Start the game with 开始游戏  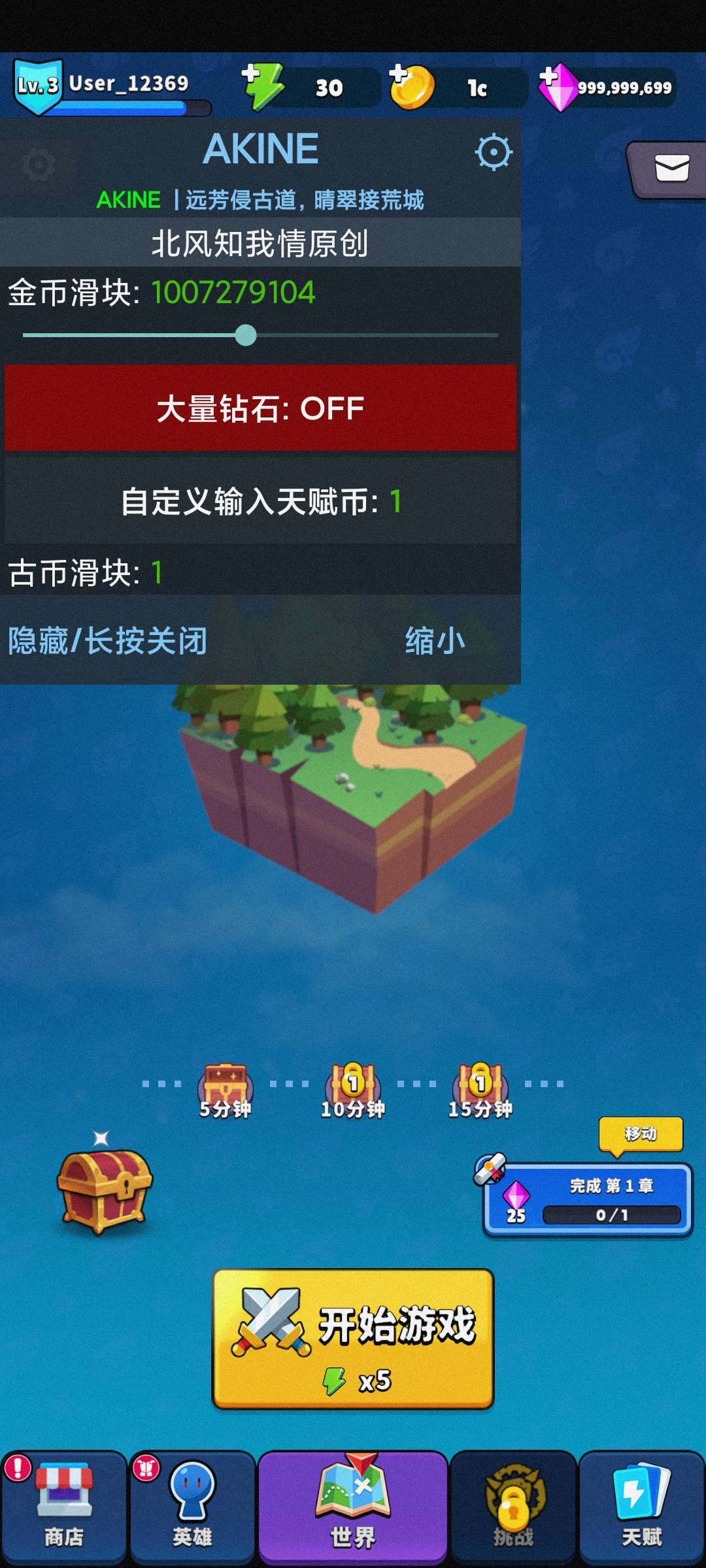coord(353,1338)
